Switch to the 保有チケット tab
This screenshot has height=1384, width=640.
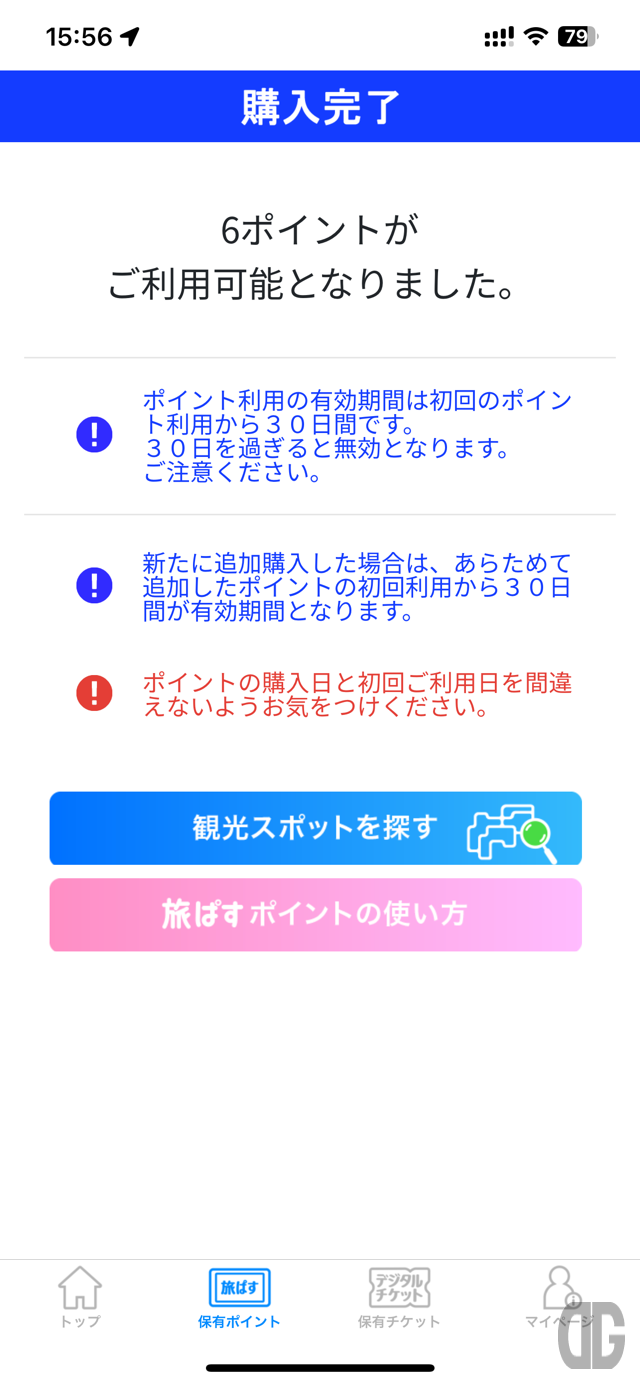click(x=399, y=1297)
